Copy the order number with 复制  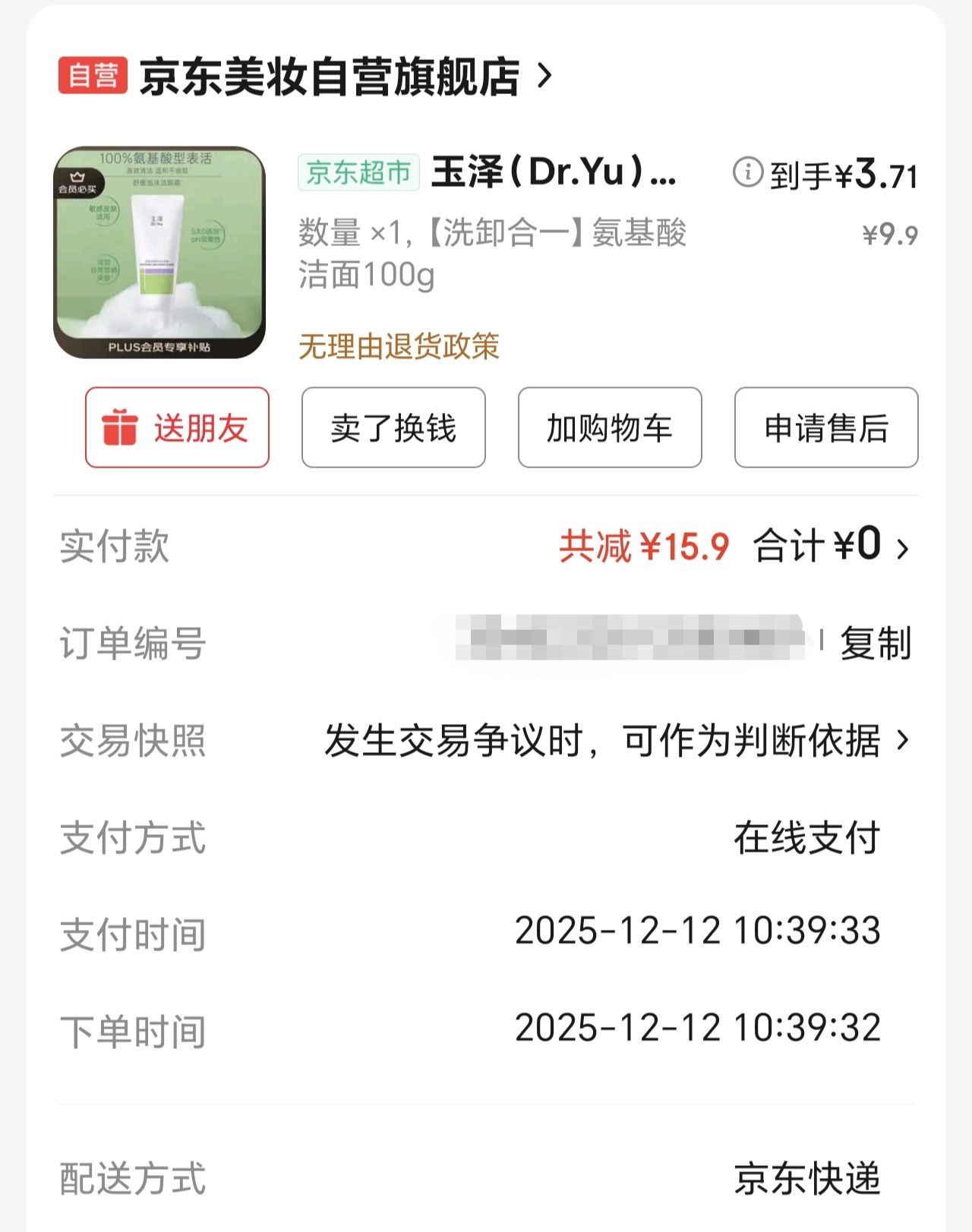(876, 643)
